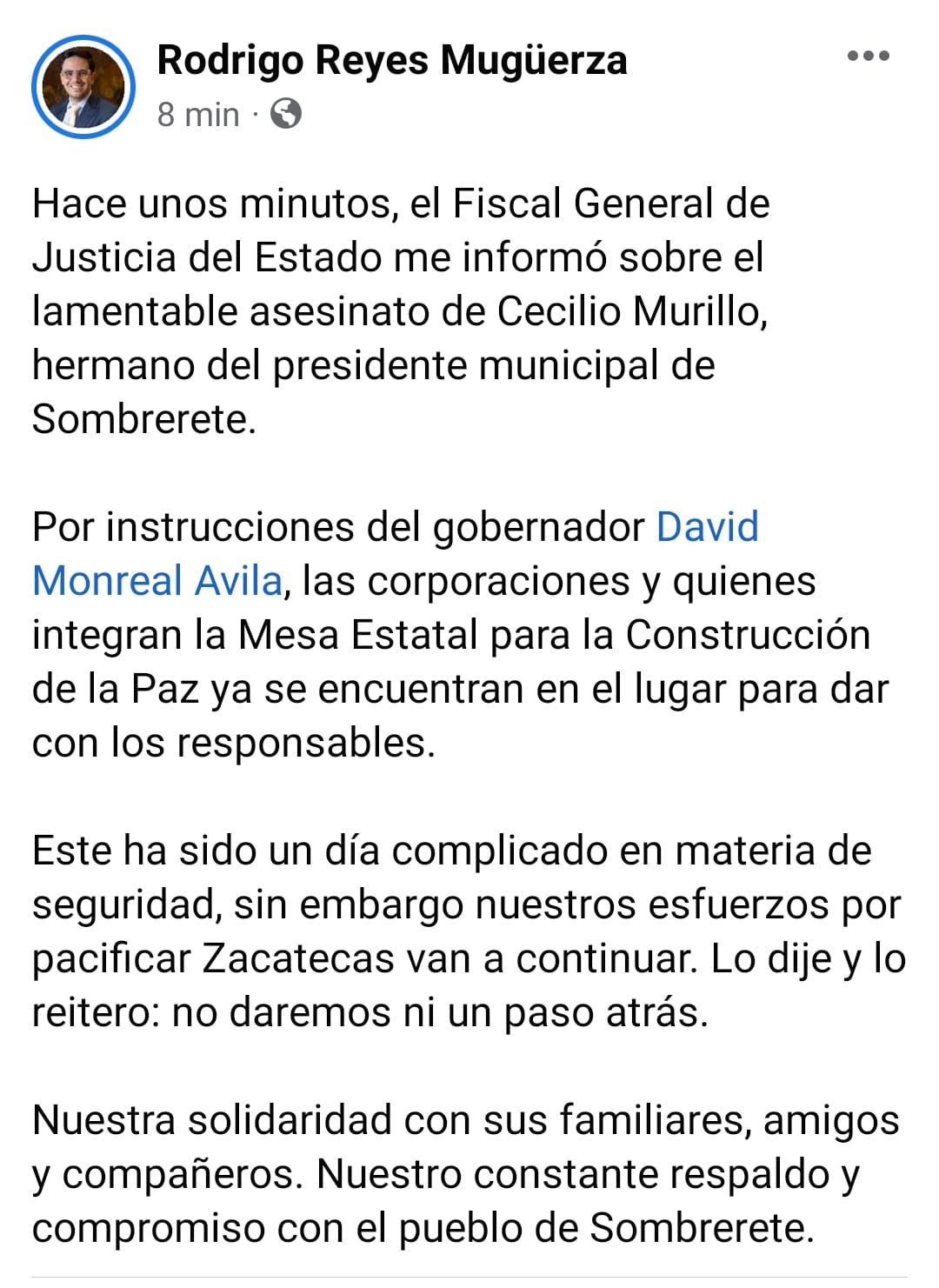Open Rodrigo Reyes Mugüerza's profile picture

click(x=83, y=86)
